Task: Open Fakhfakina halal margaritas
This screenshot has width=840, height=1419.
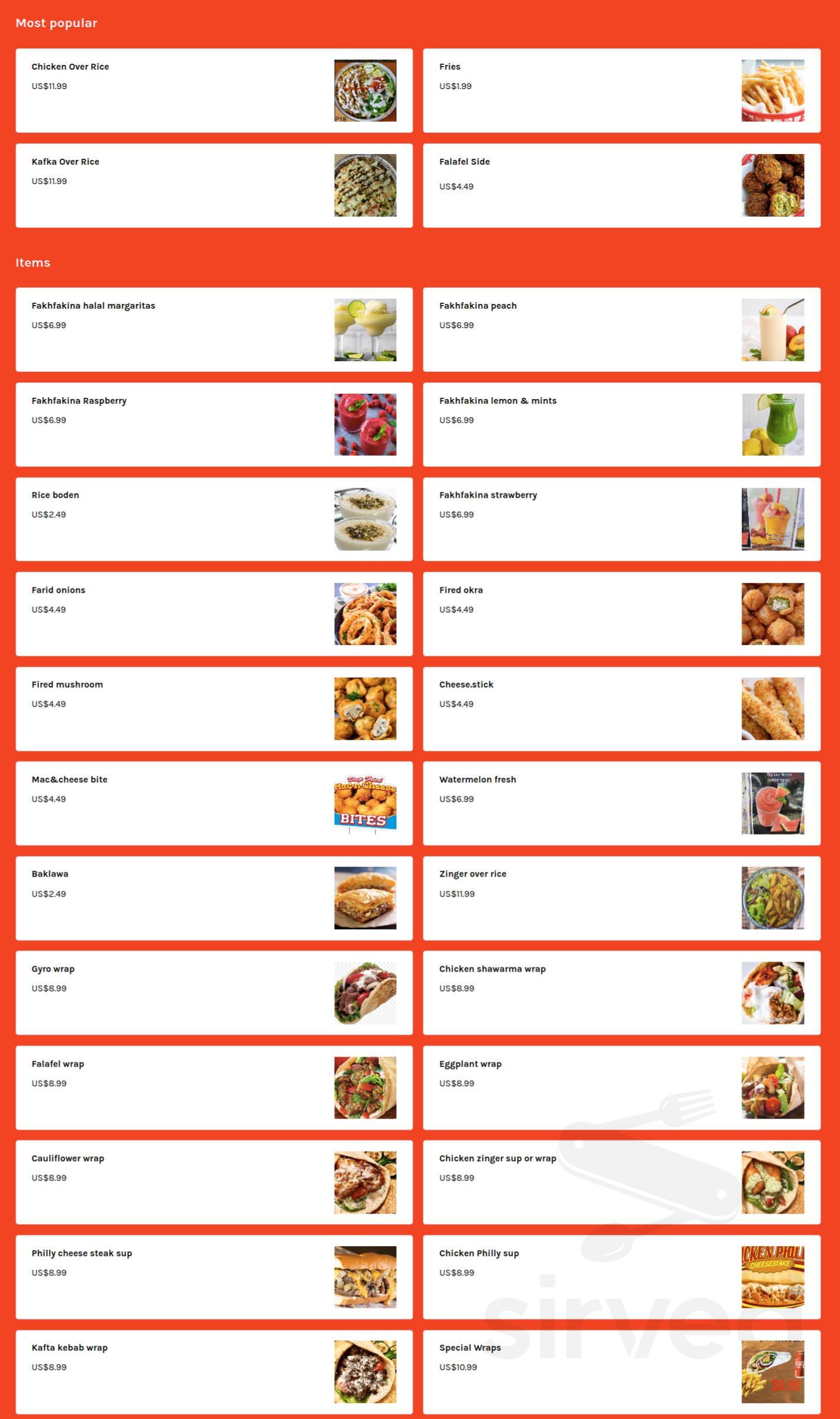Action: tap(214, 329)
